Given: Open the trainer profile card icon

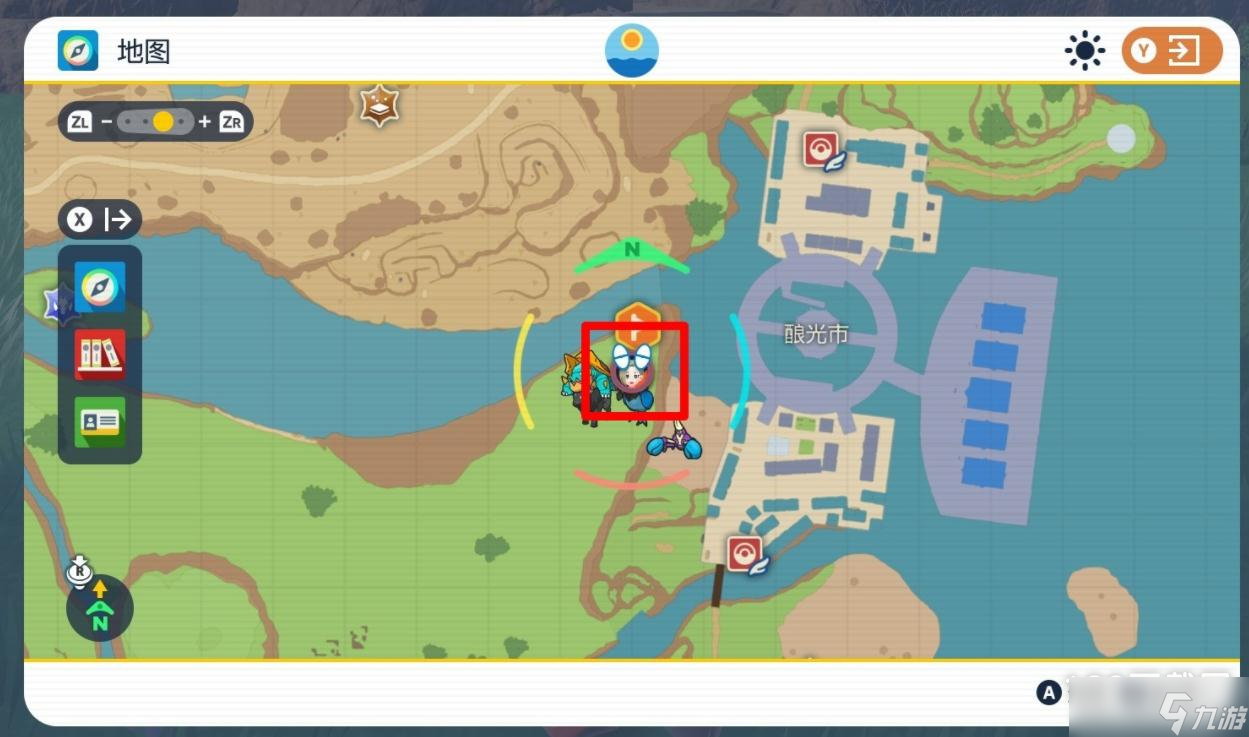Looking at the screenshot, I should 100,421.
